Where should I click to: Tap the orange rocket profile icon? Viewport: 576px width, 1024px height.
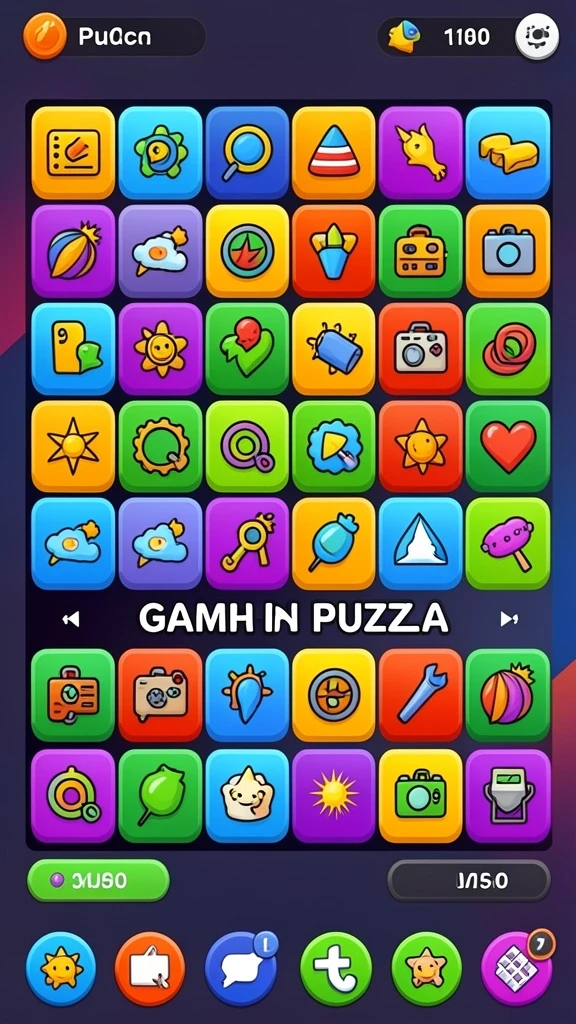point(44,35)
